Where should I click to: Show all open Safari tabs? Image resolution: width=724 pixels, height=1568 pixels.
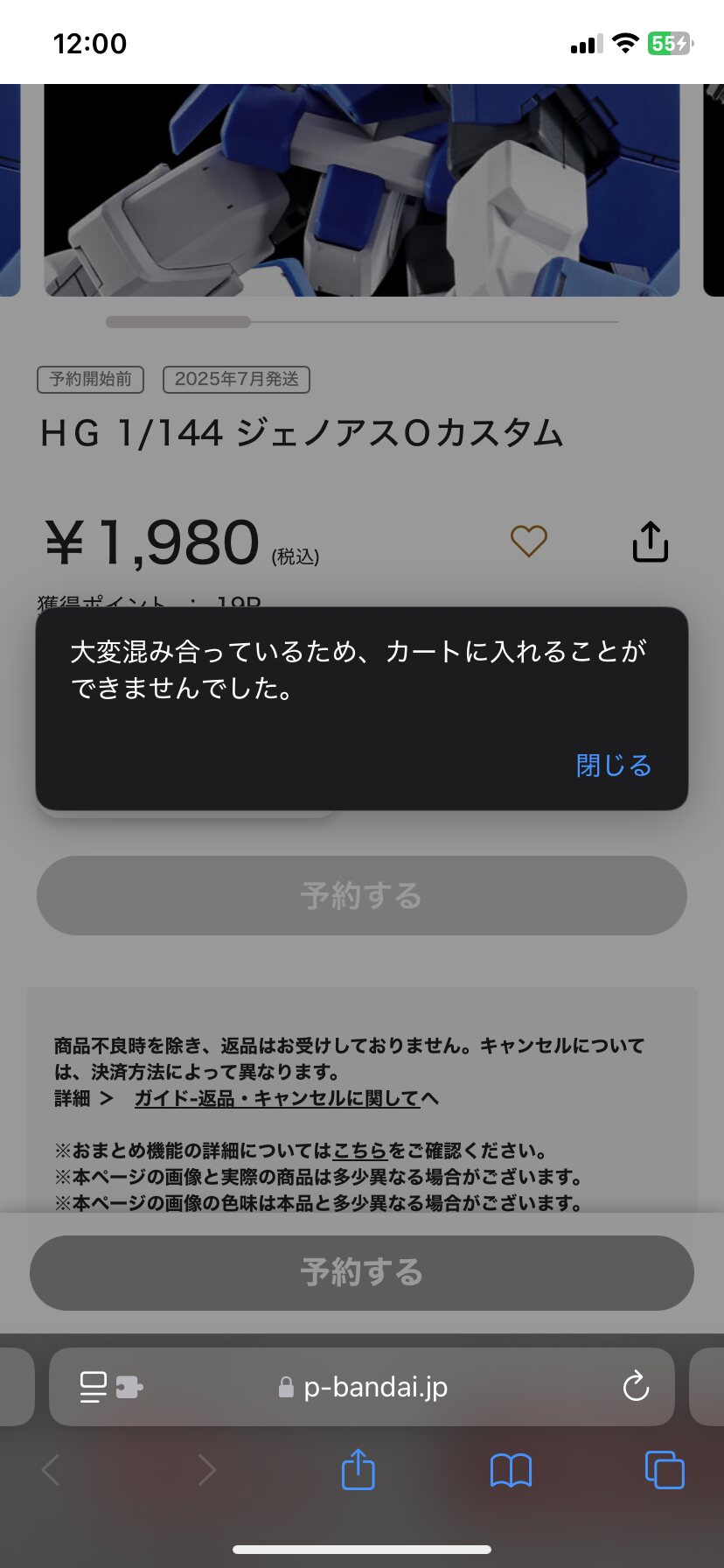pos(664,1470)
